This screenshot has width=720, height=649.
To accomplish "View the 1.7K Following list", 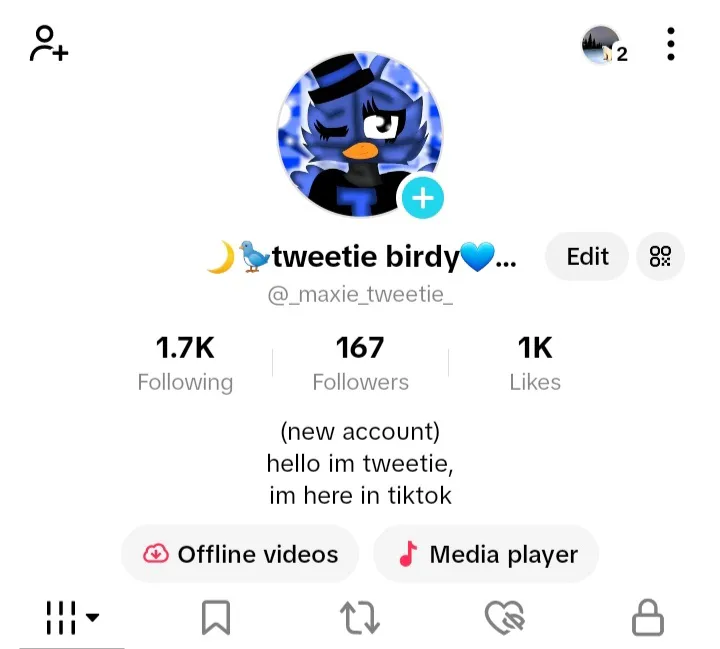I will point(185,364).
